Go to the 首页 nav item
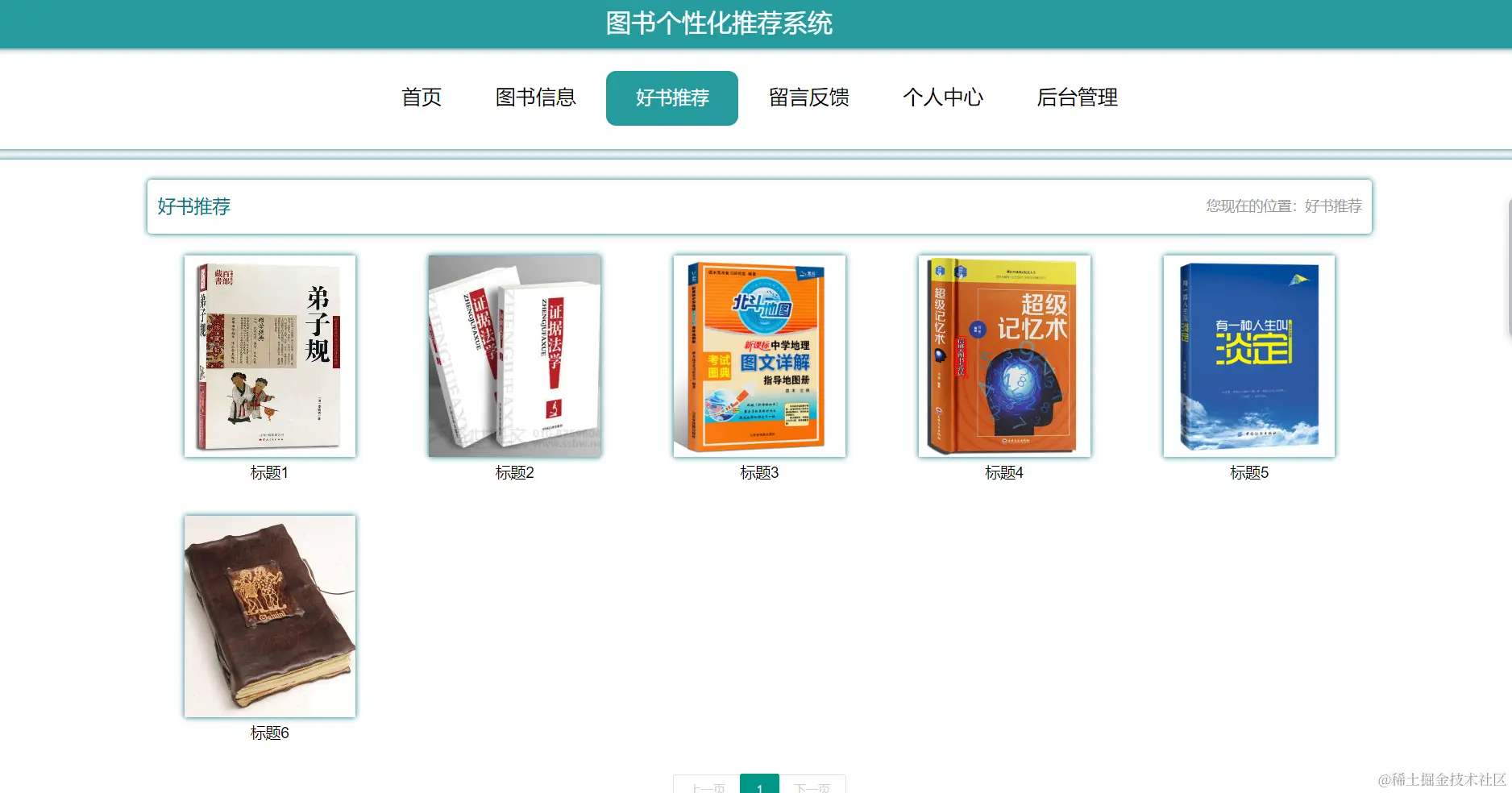Screen dimensions: 1512x793 click(422, 98)
